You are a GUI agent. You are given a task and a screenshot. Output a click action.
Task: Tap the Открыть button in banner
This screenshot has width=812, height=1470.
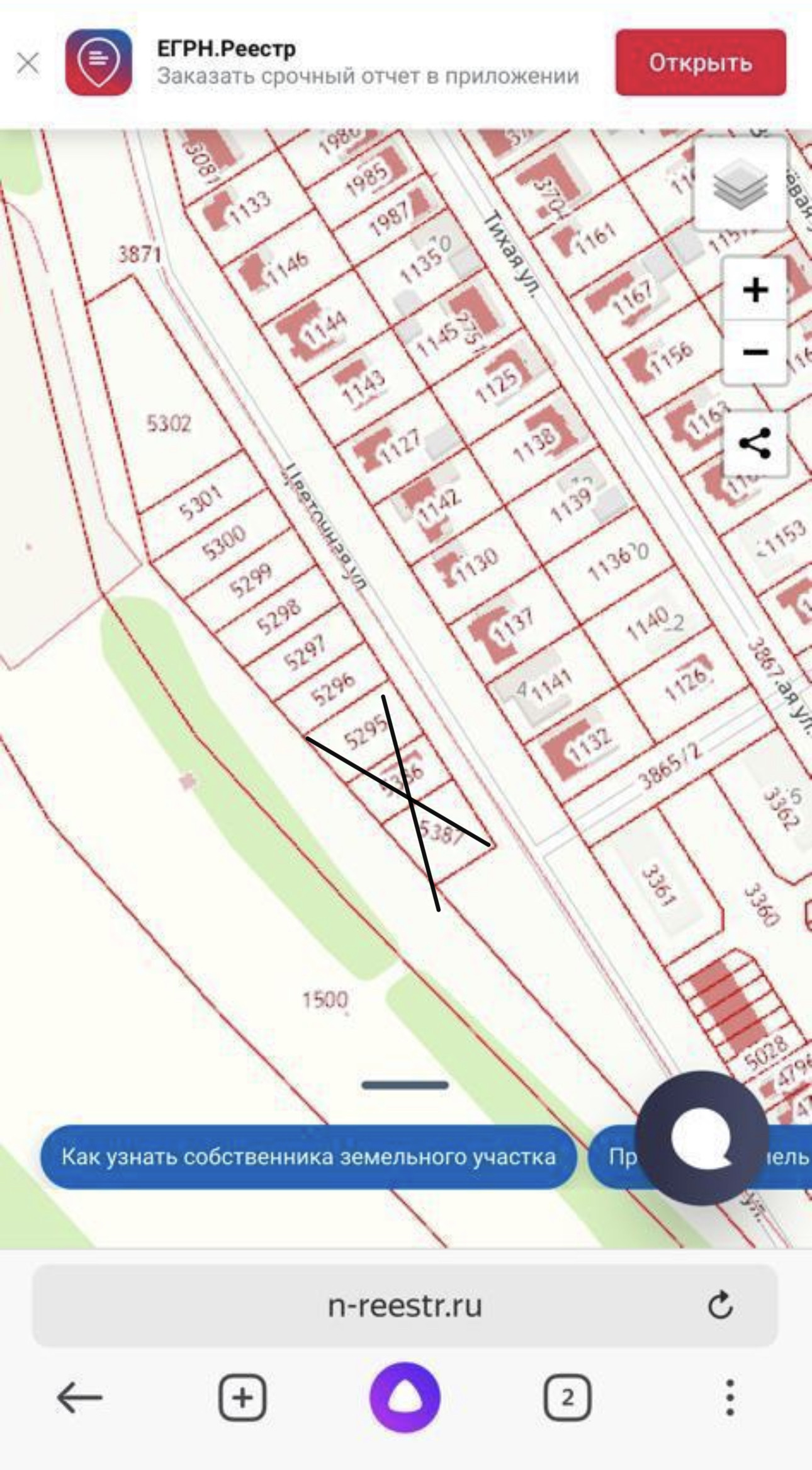(x=700, y=63)
